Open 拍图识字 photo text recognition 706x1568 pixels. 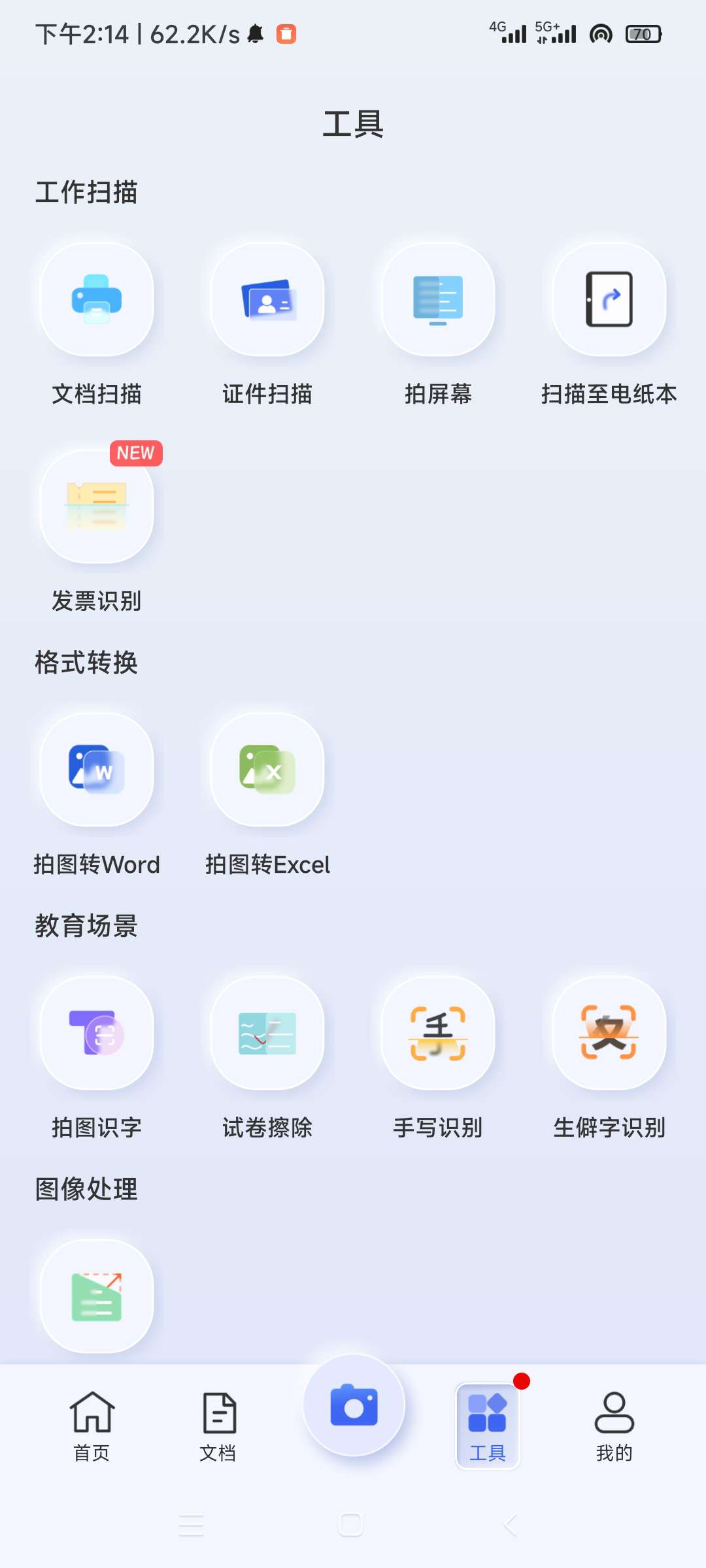point(97,1034)
